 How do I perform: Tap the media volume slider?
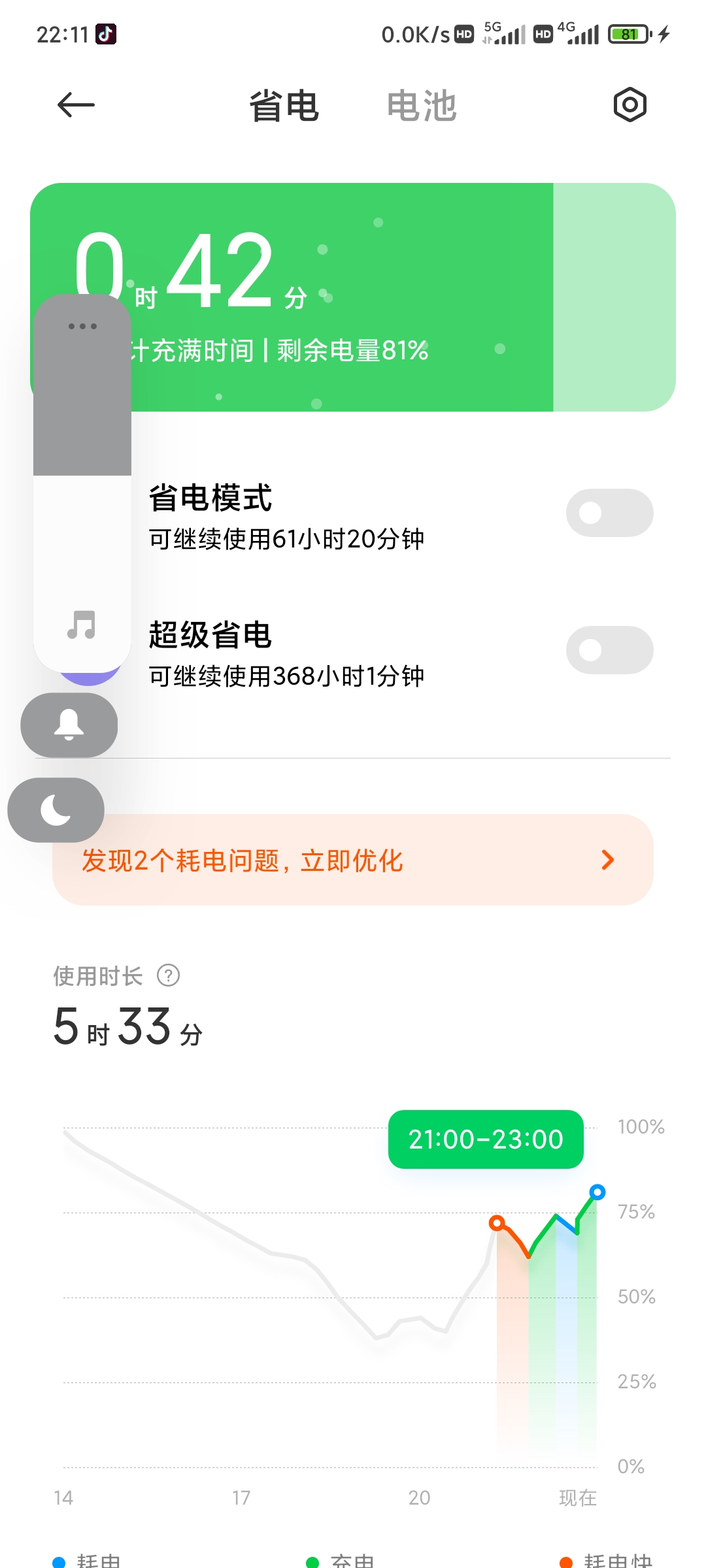click(82, 483)
